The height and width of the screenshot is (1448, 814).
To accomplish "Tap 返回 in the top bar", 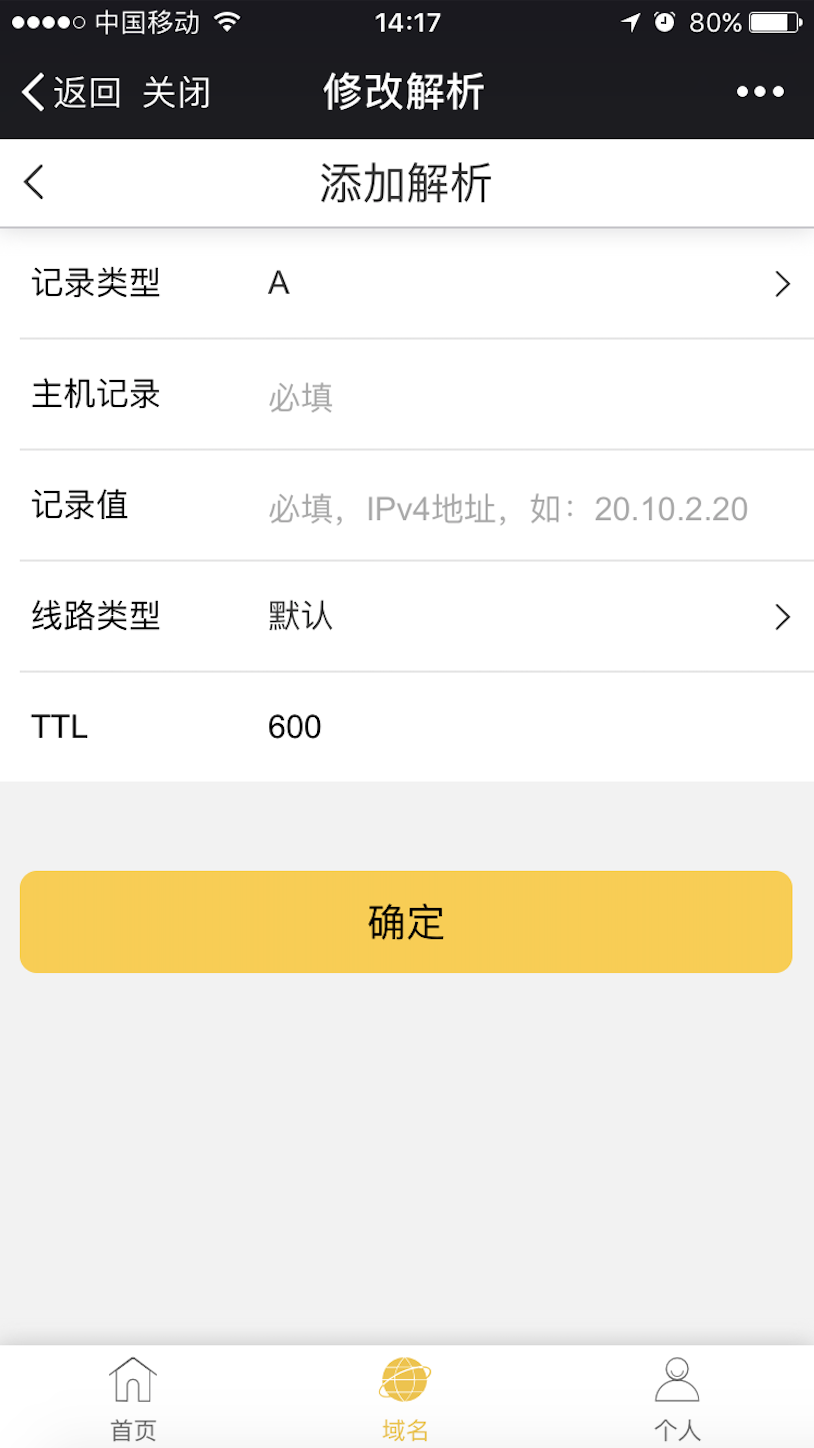I will (70, 93).
